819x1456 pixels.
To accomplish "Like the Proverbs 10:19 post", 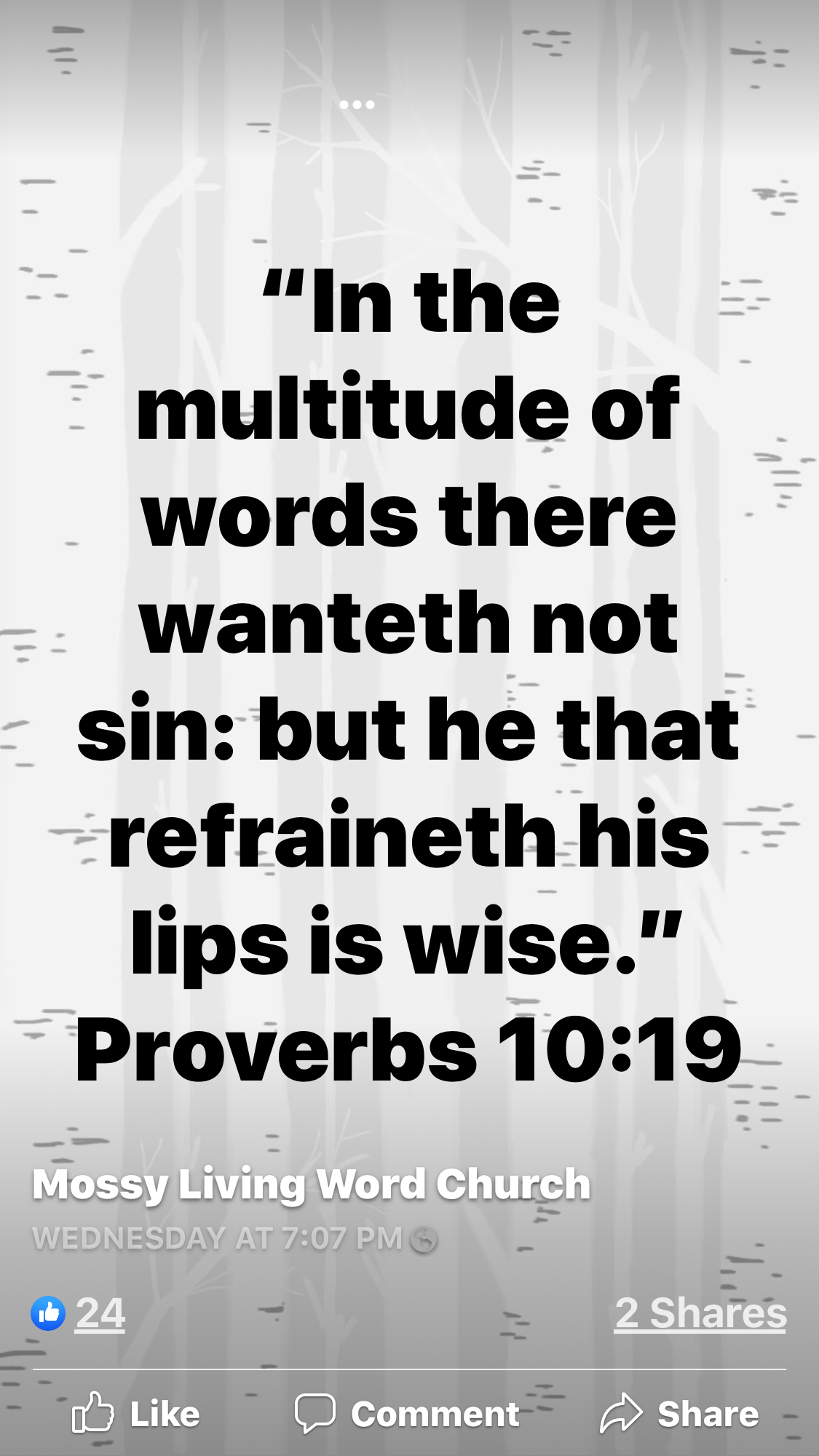I will click(x=136, y=1414).
